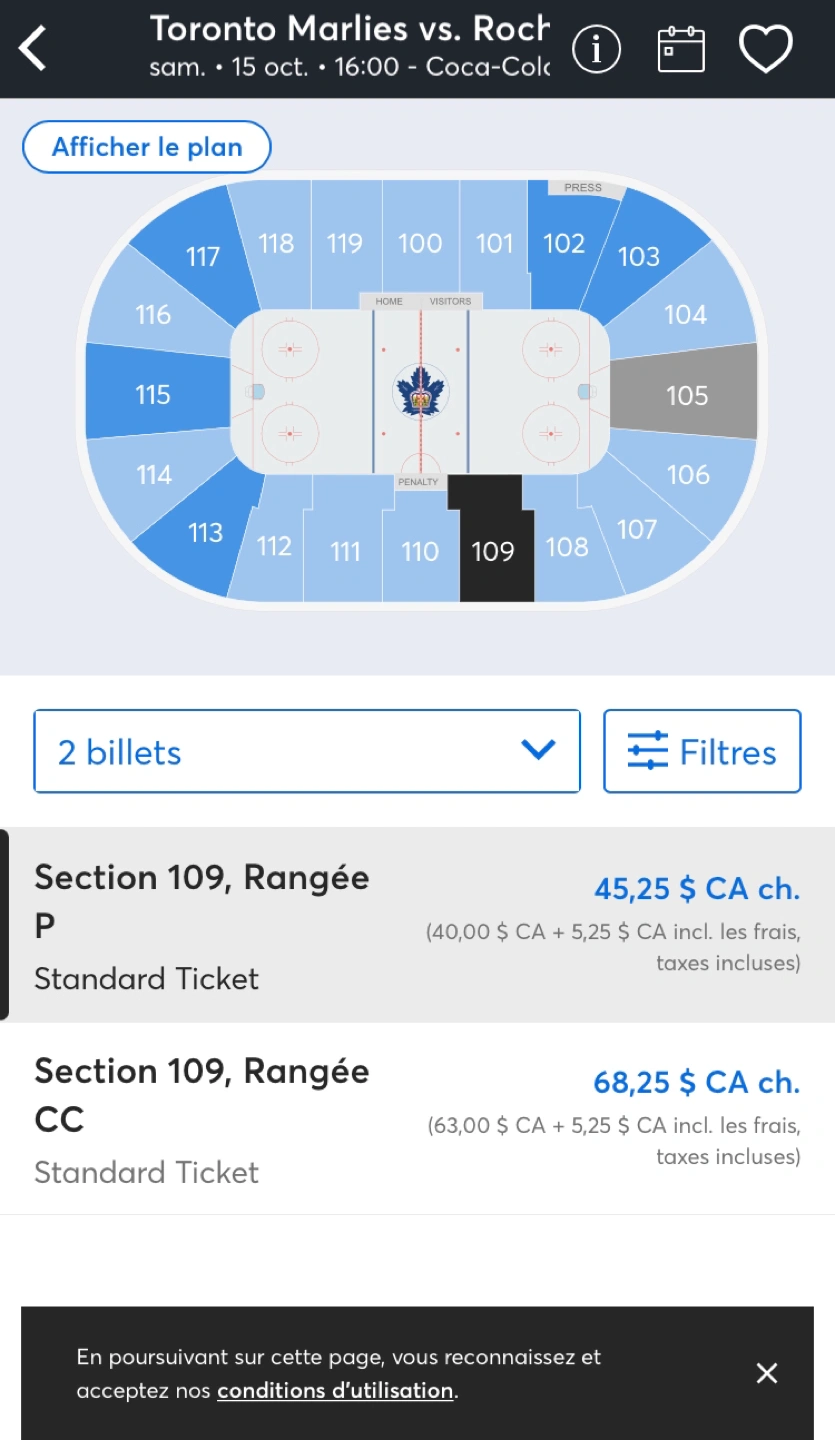Pick section 115 on the arena map
Viewport: 835px width, 1440px height.
pos(153,394)
